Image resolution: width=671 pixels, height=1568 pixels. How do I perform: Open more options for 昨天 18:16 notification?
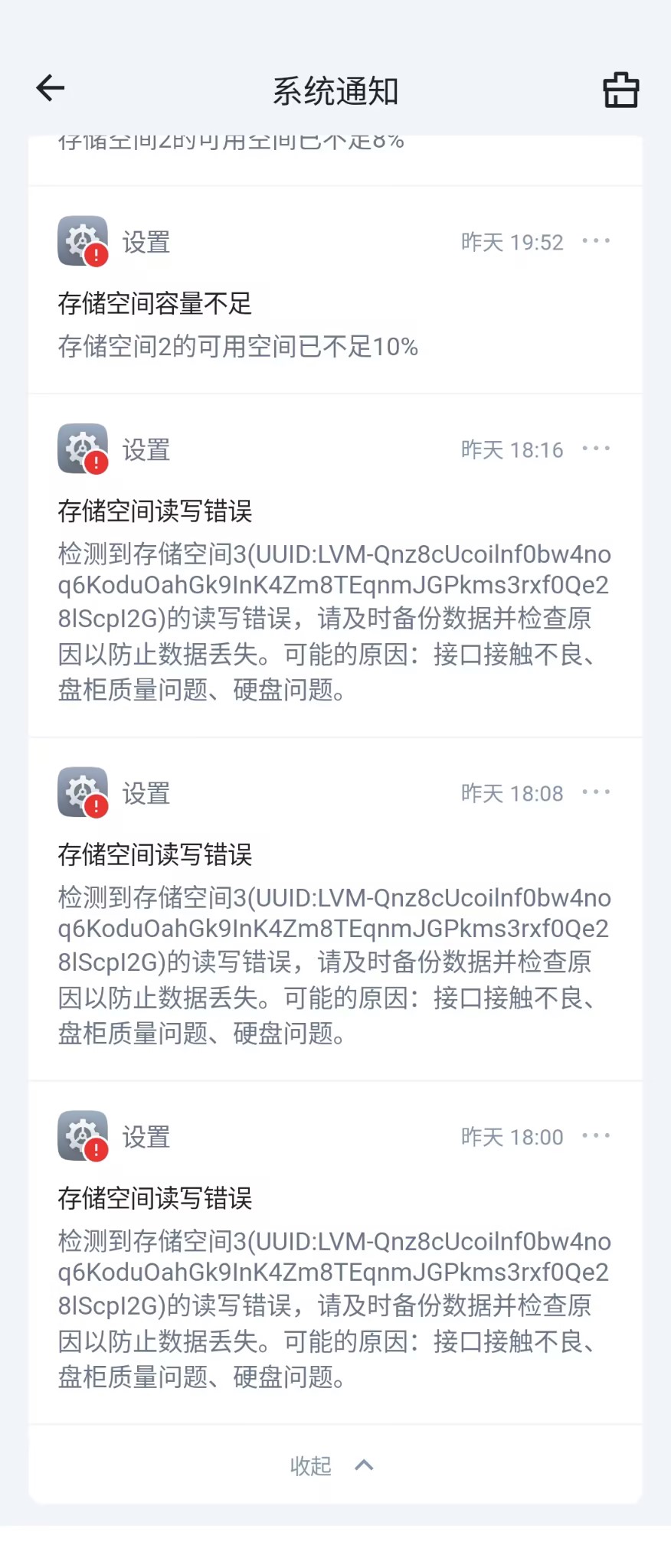596,449
